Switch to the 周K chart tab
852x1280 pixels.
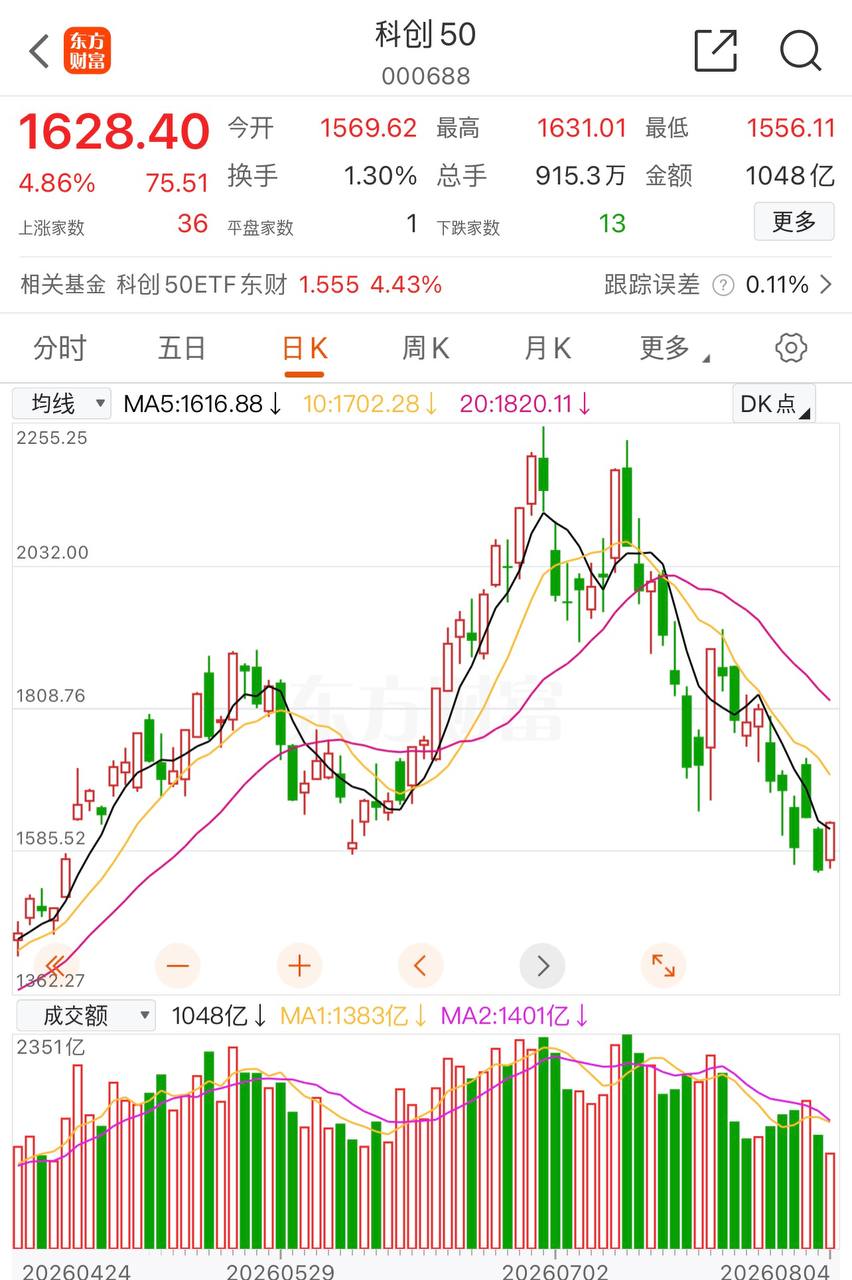pos(425,348)
